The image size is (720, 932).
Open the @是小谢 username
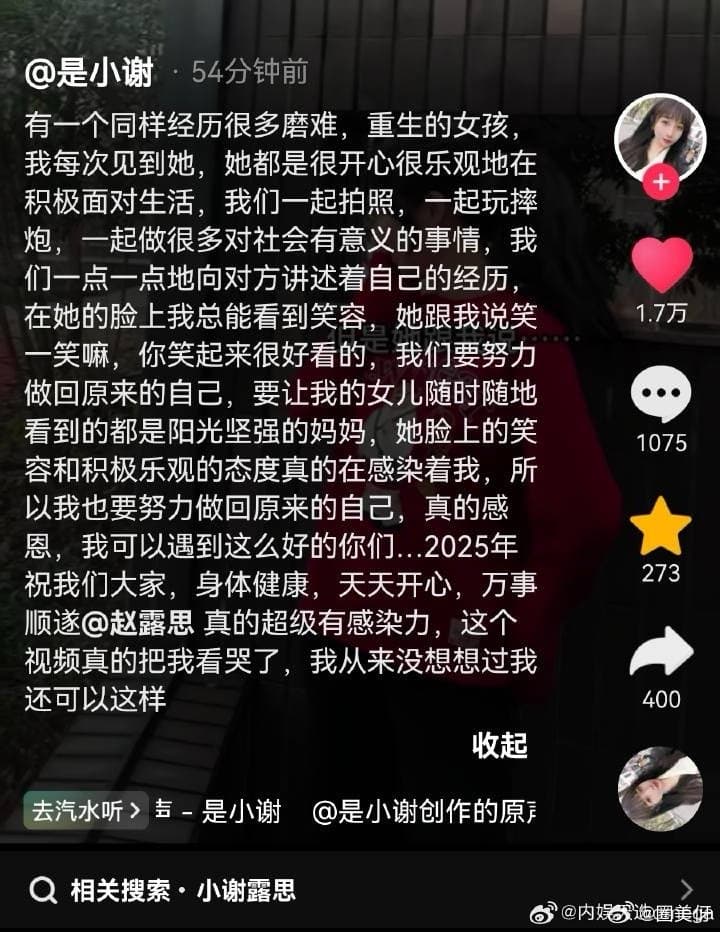90,72
